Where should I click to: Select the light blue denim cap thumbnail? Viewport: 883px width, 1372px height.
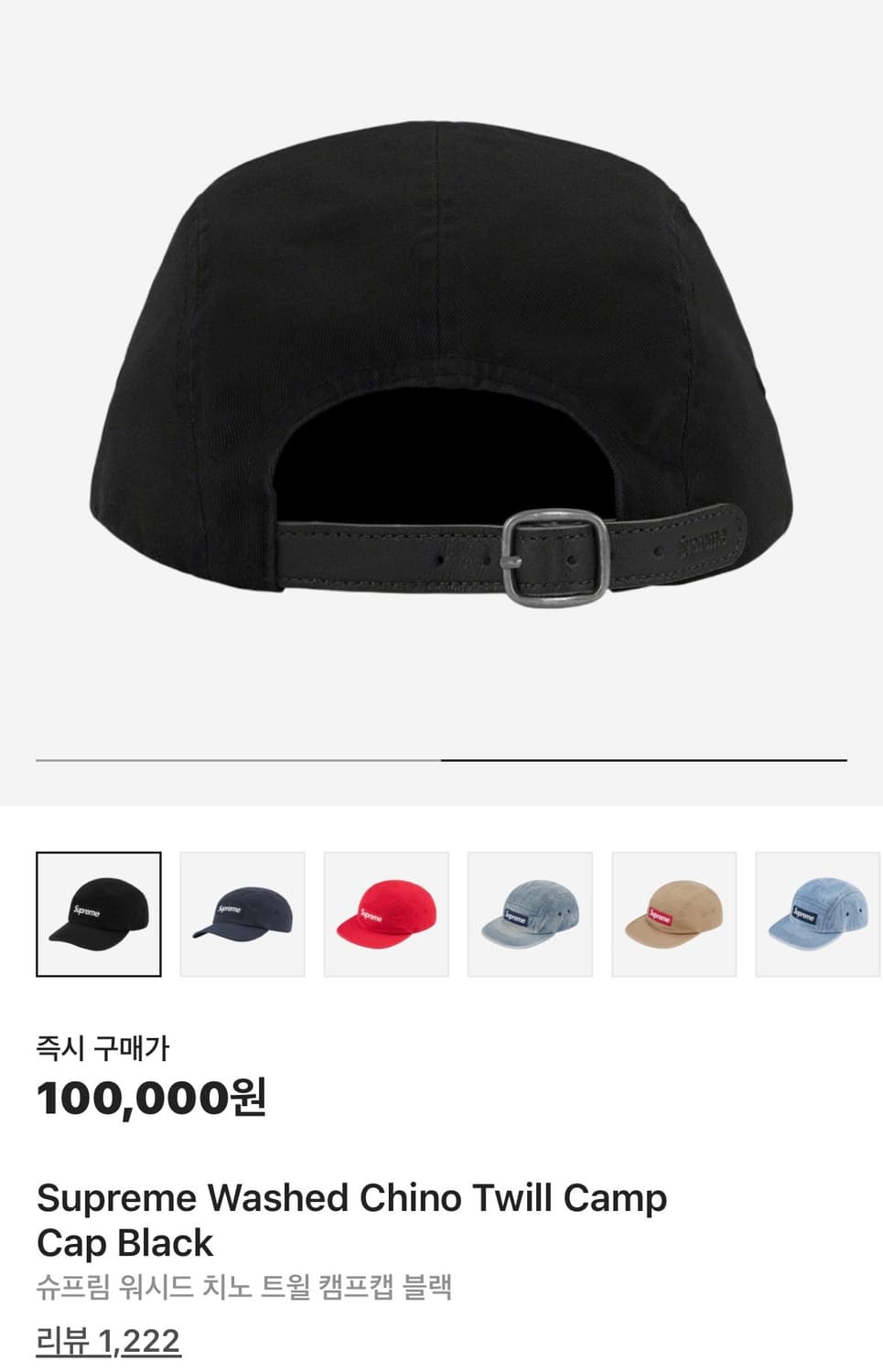817,914
